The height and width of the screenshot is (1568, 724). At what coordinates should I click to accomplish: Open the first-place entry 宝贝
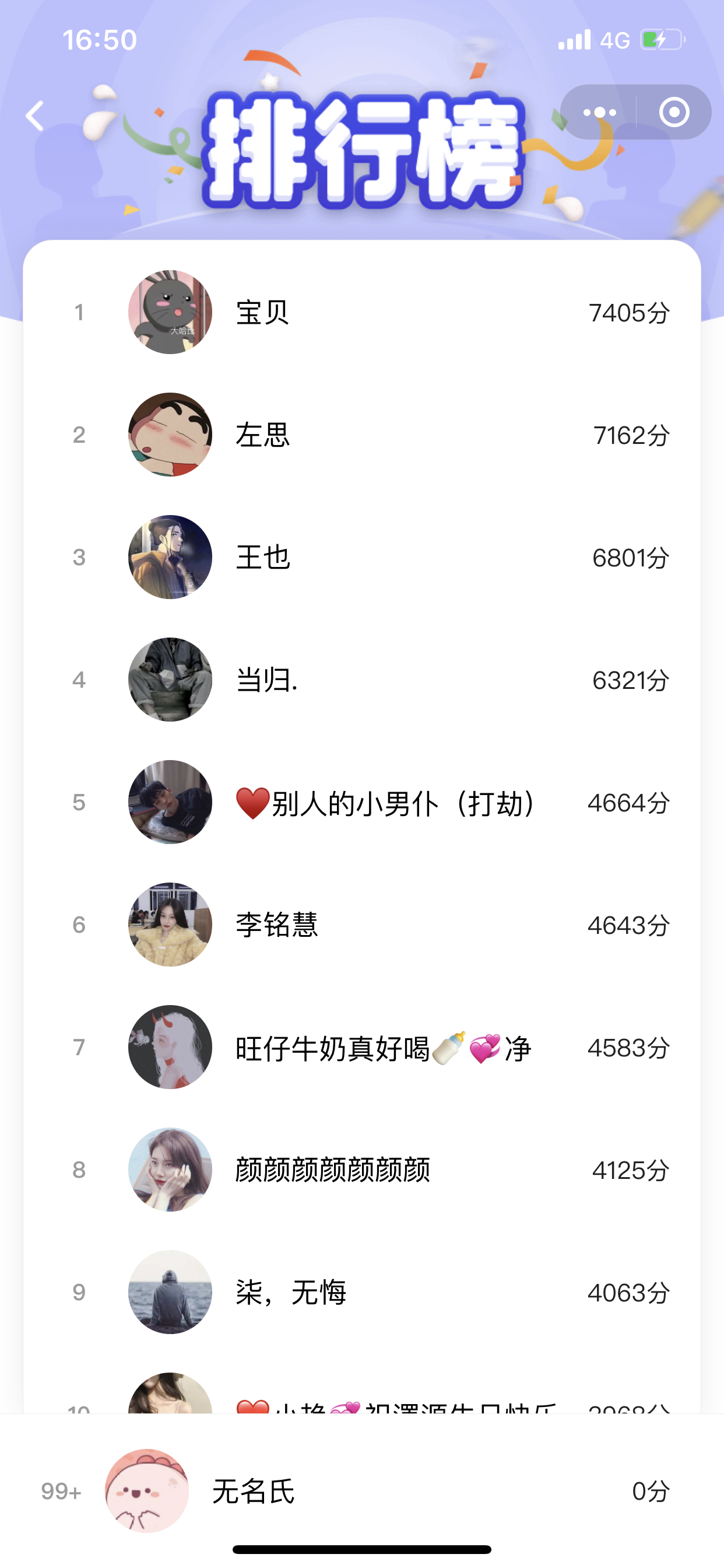(362, 312)
